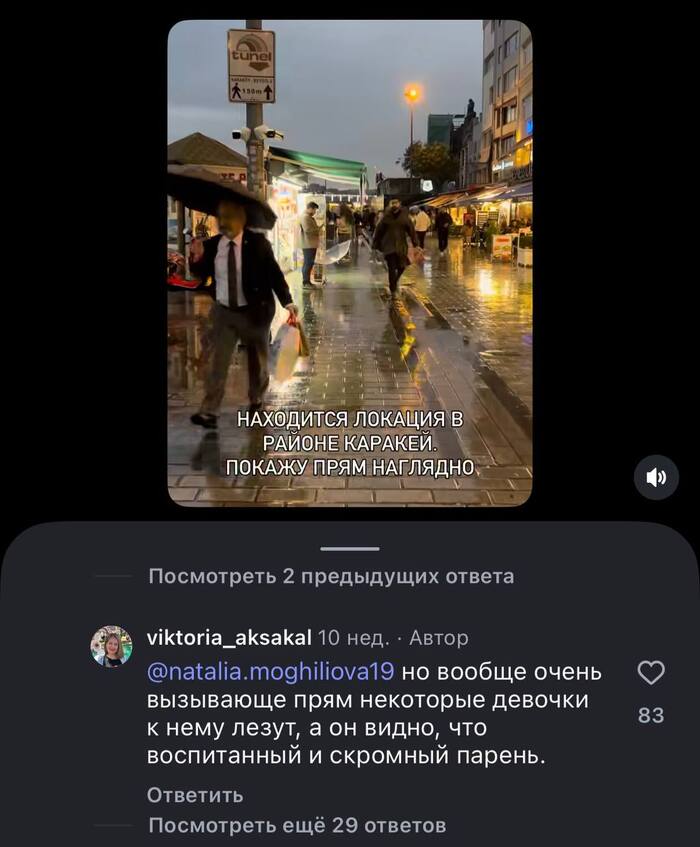Tap the viktoria_aksakal username
This screenshot has height=847, width=700.
pyautogui.click(x=228, y=638)
